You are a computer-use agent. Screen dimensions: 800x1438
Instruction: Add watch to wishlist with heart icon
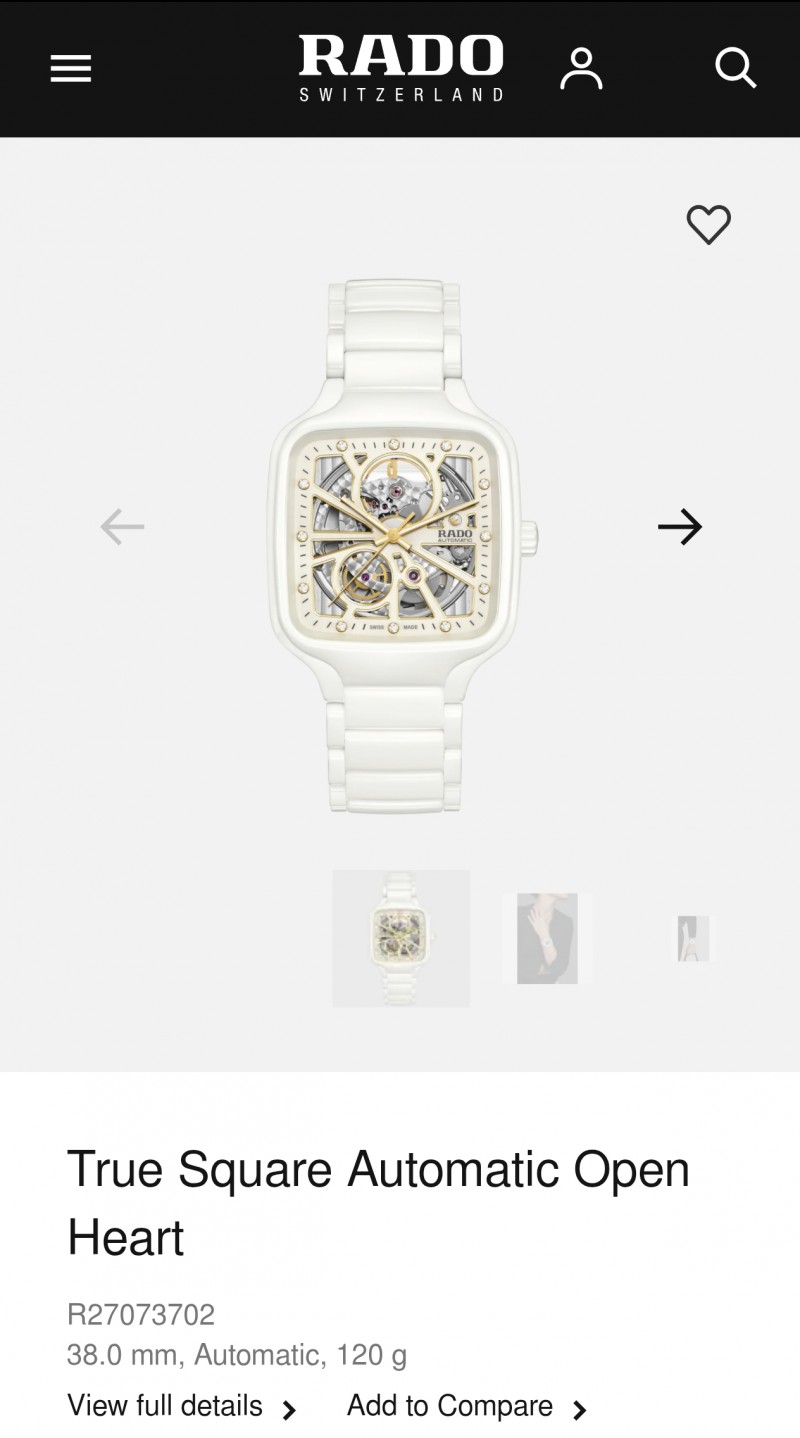click(x=709, y=224)
